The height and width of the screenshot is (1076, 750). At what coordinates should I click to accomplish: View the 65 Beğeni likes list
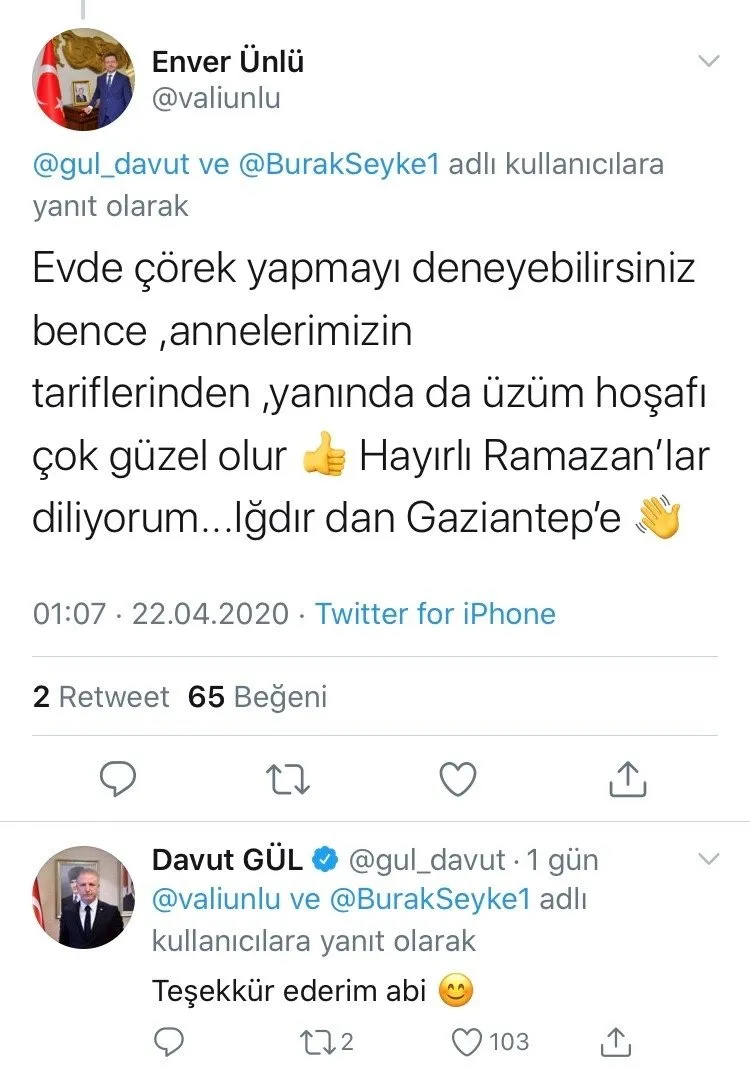(257, 696)
